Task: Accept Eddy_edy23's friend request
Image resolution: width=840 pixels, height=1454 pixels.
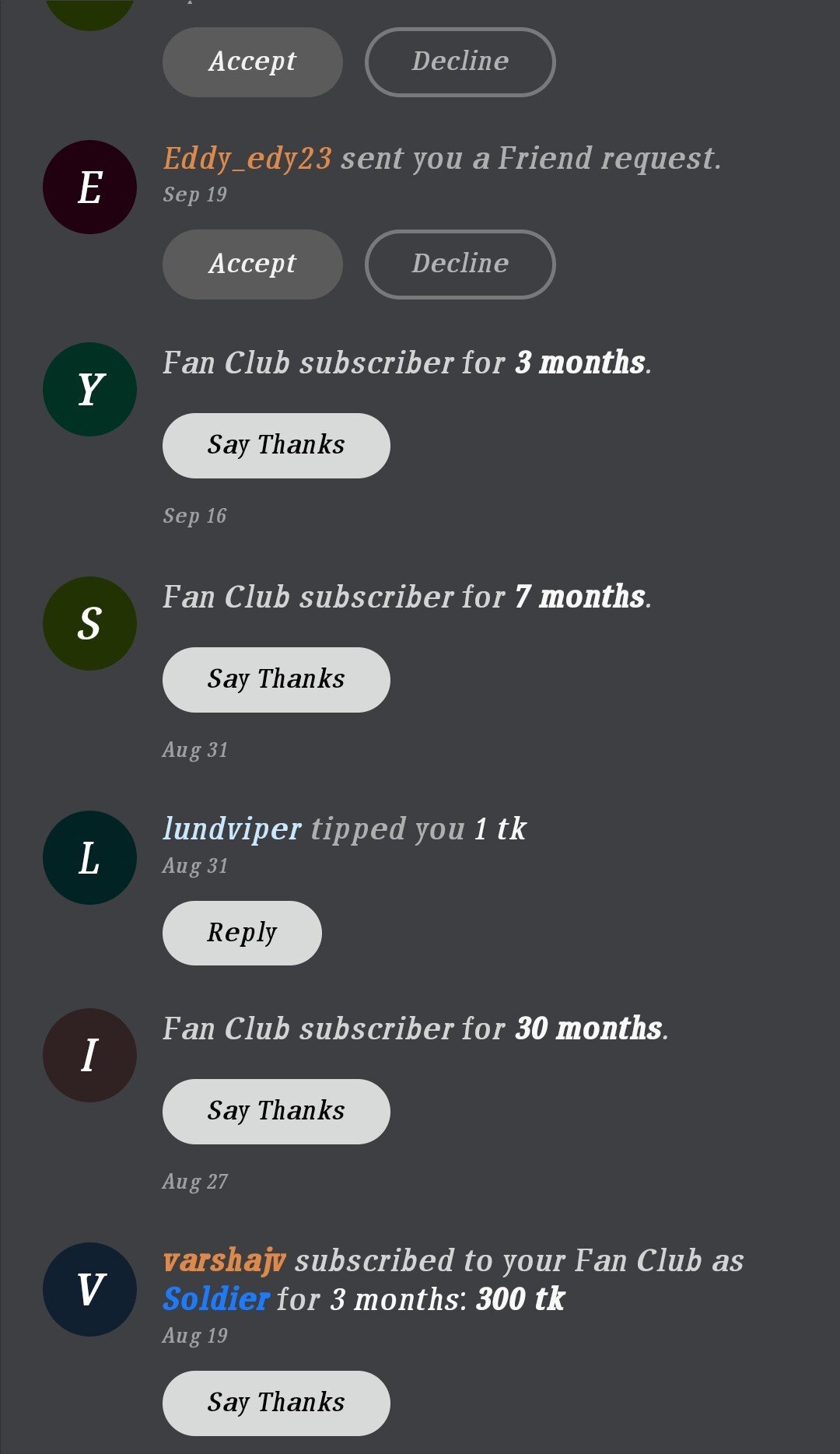Action: pyautogui.click(x=252, y=265)
